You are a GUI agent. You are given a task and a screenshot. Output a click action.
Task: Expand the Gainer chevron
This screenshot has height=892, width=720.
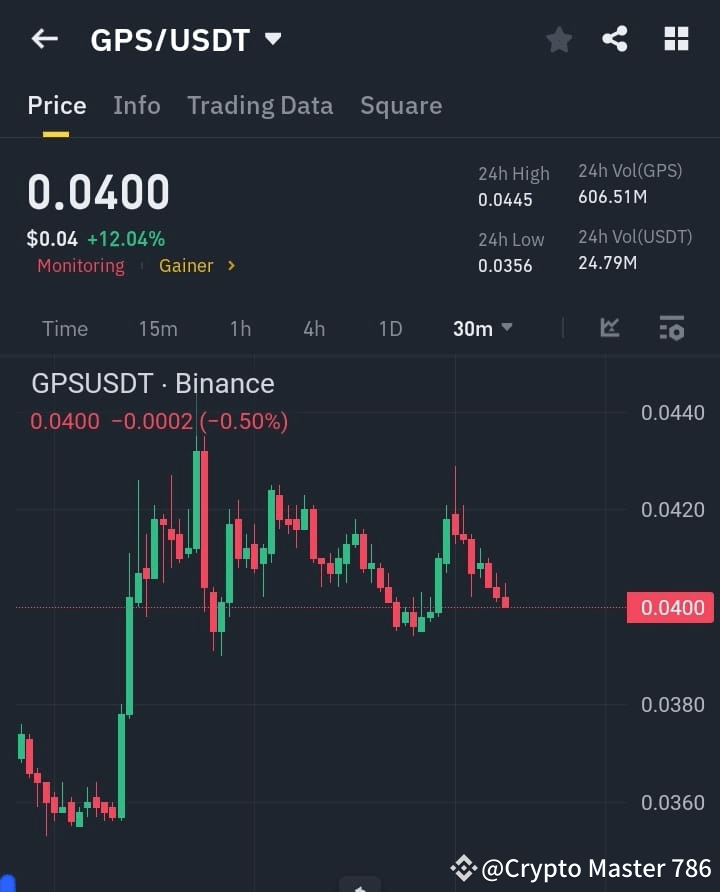(230, 266)
